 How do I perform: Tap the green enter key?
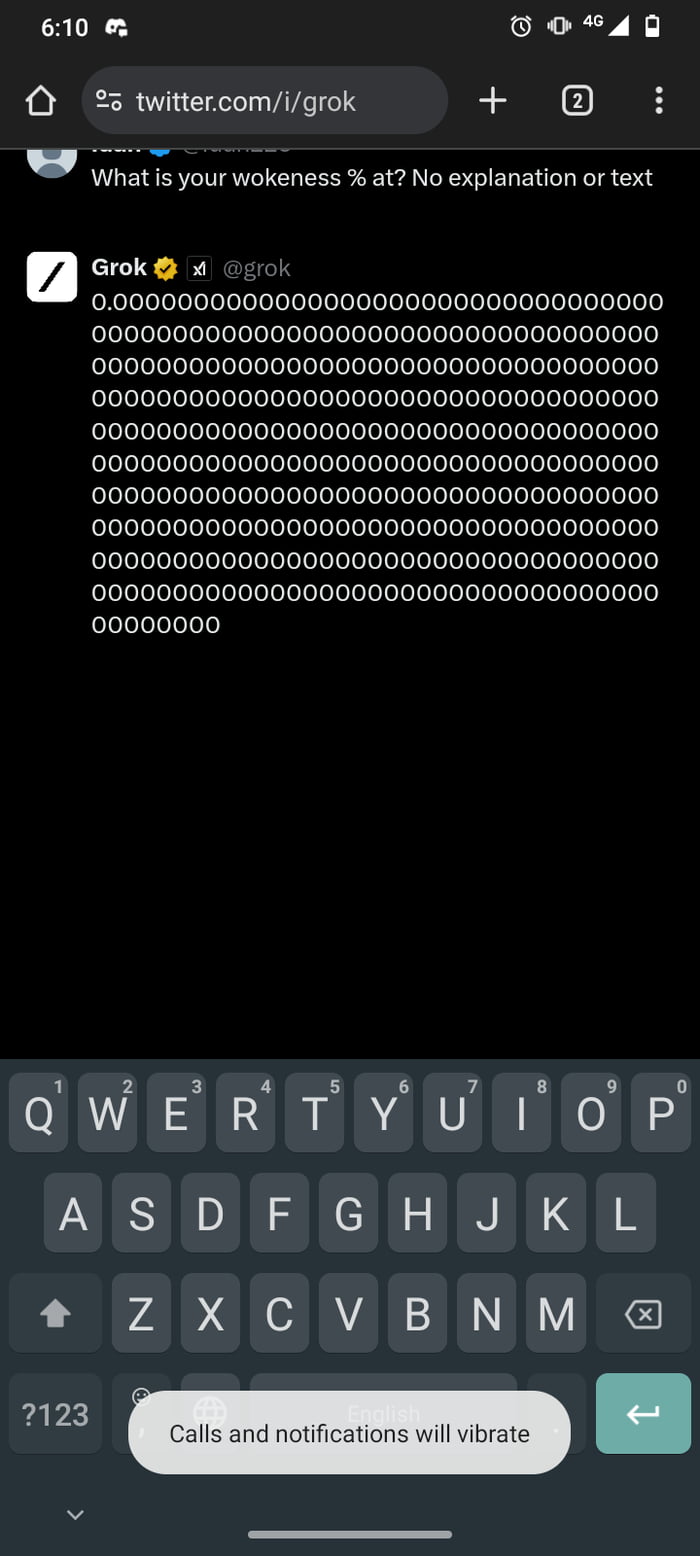click(x=643, y=1413)
